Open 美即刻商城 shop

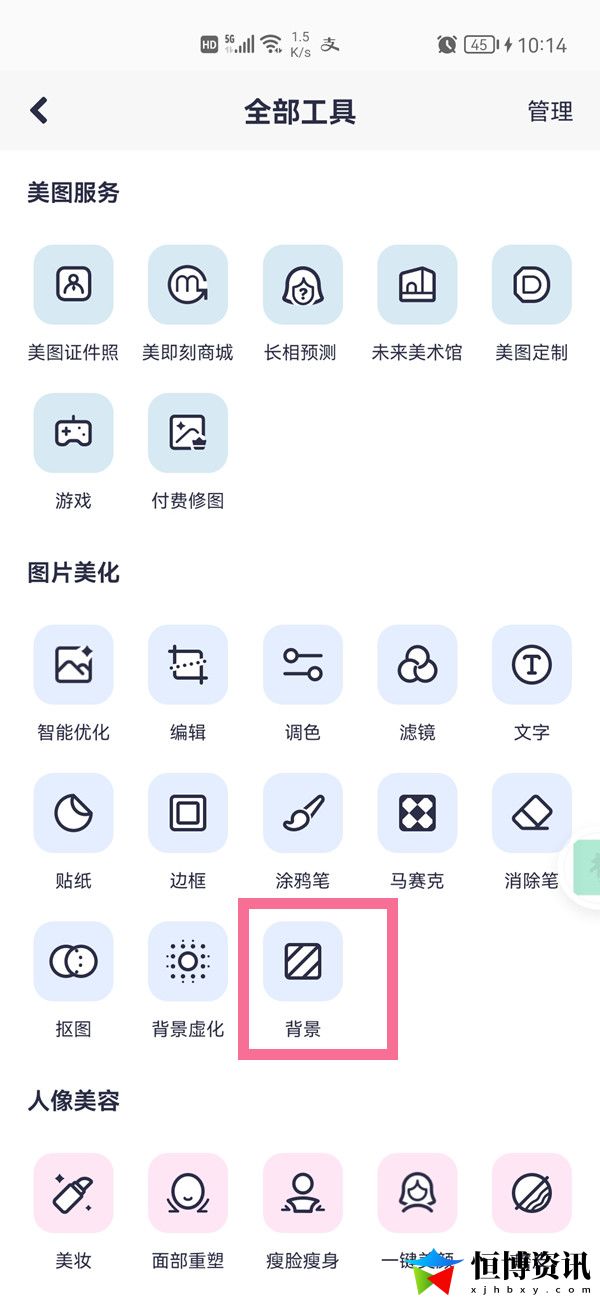coord(188,285)
